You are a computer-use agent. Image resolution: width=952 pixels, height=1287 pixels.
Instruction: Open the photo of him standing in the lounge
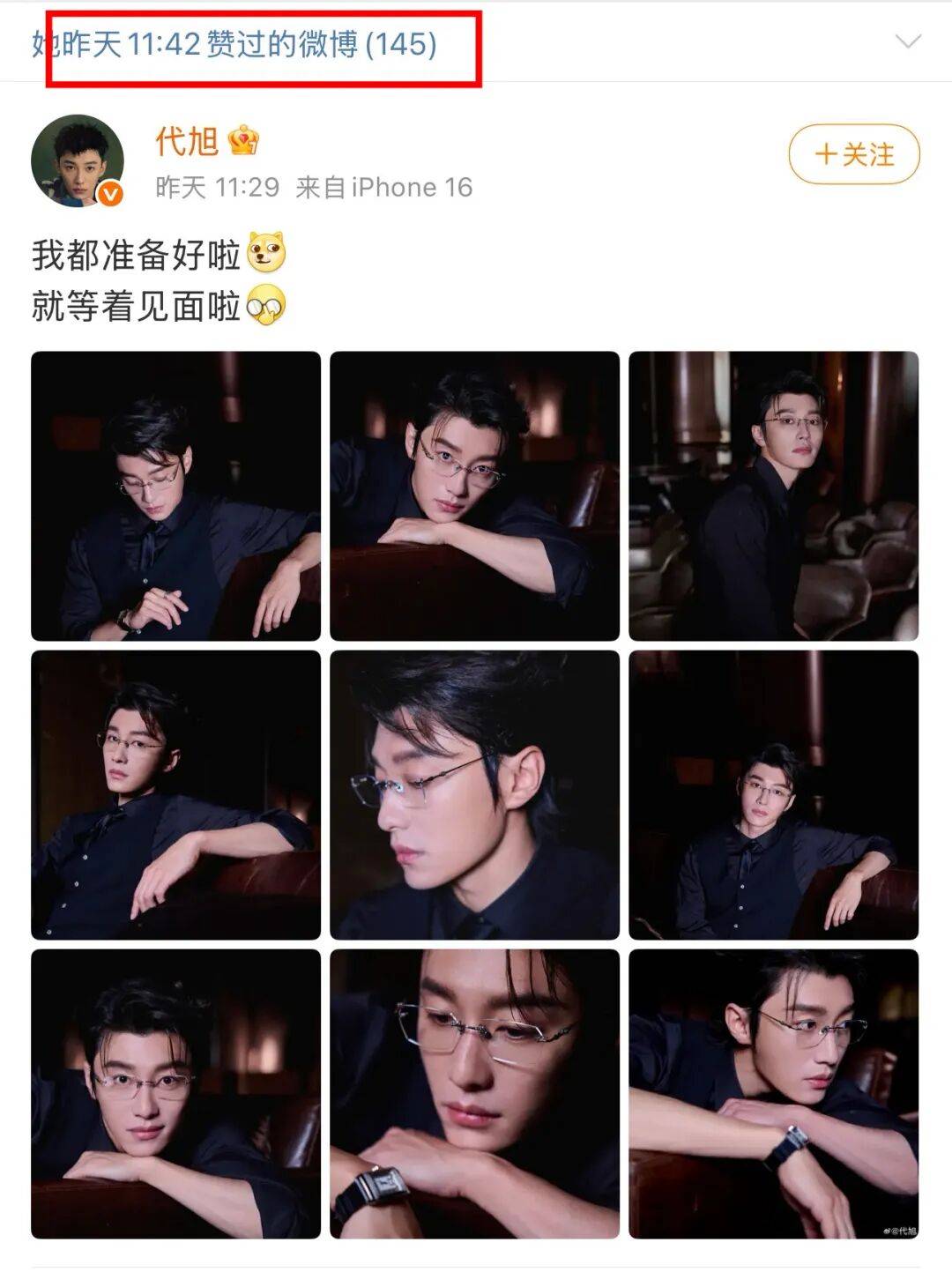[x=773, y=496]
